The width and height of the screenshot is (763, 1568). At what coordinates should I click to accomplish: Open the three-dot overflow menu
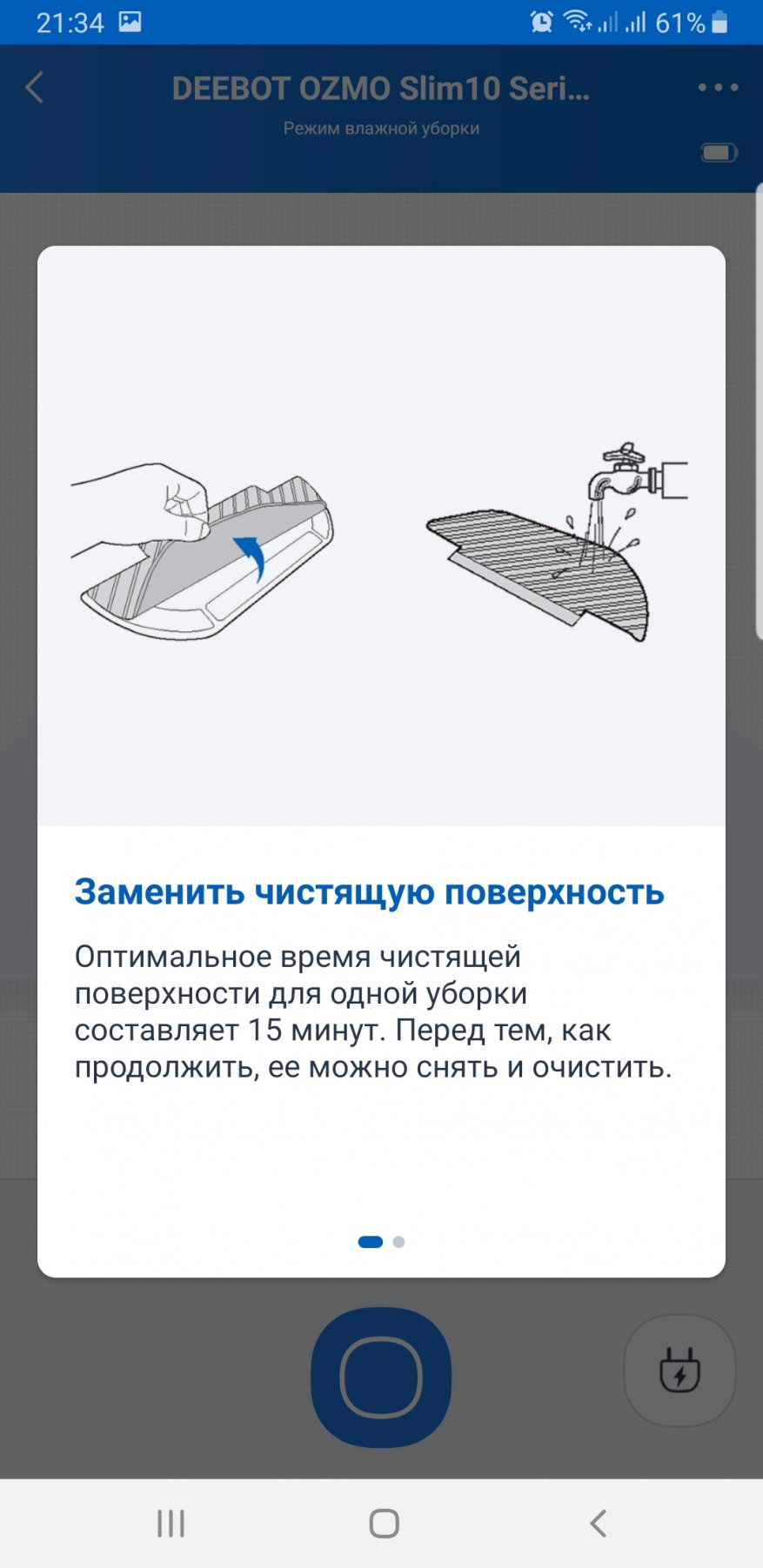pos(718,88)
